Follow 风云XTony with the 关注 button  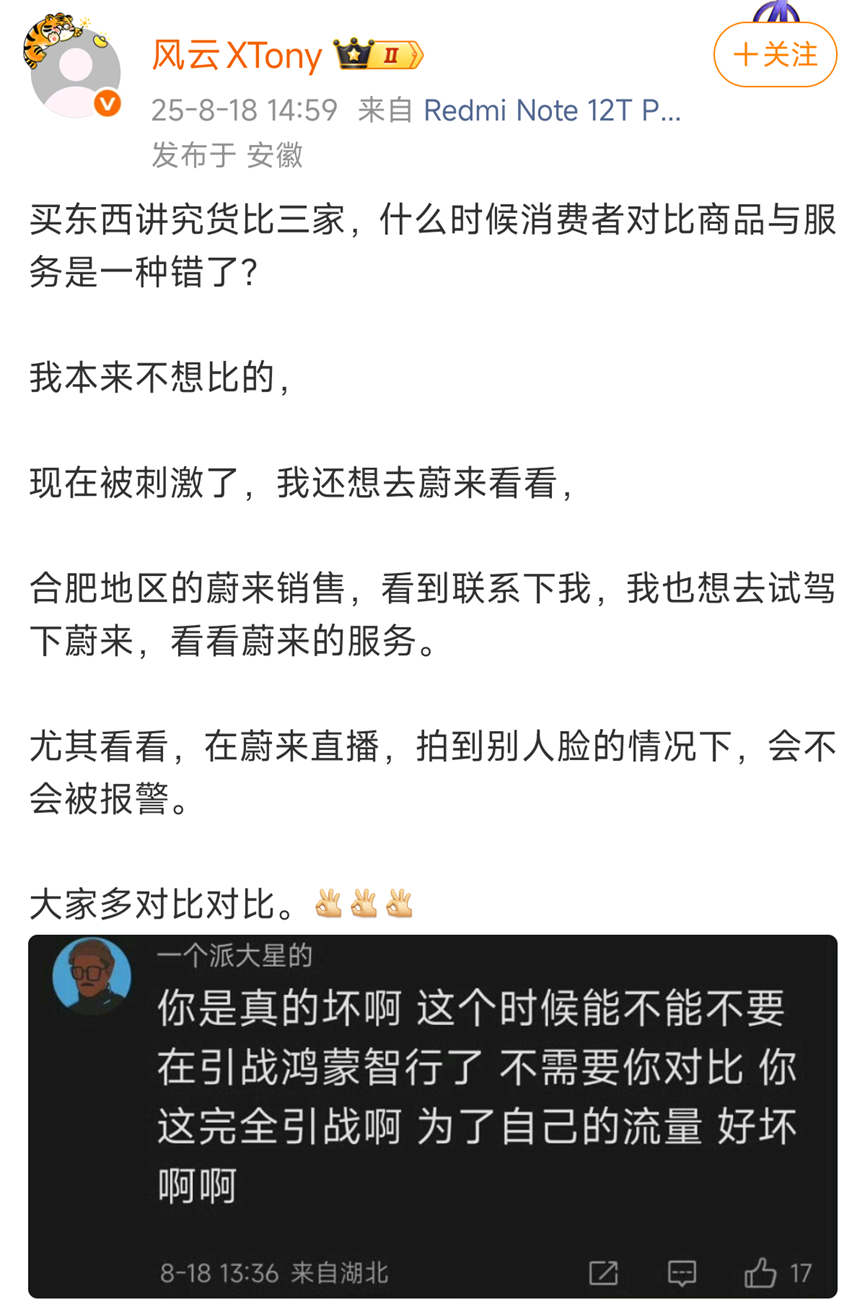(775, 54)
